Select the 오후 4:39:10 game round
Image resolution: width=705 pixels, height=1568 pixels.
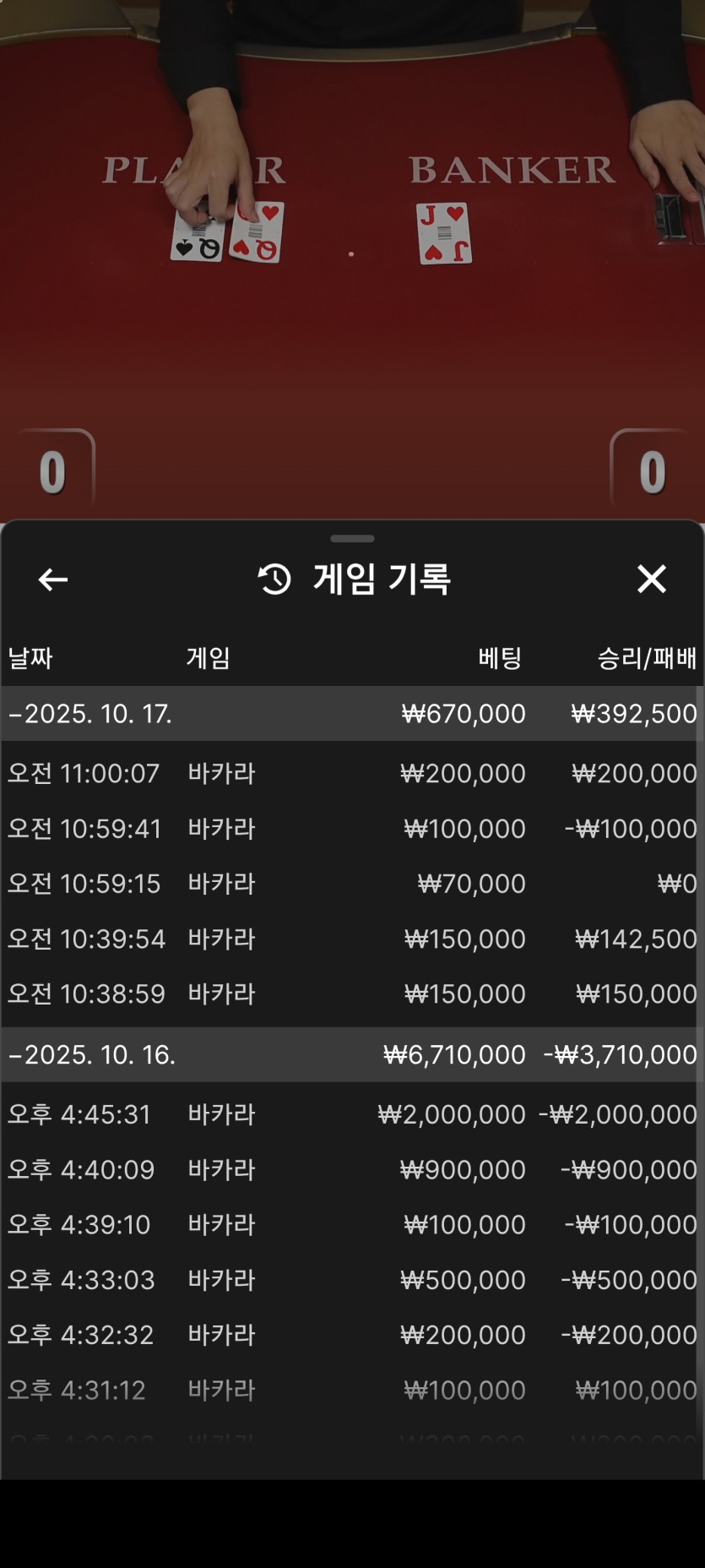(352, 1224)
